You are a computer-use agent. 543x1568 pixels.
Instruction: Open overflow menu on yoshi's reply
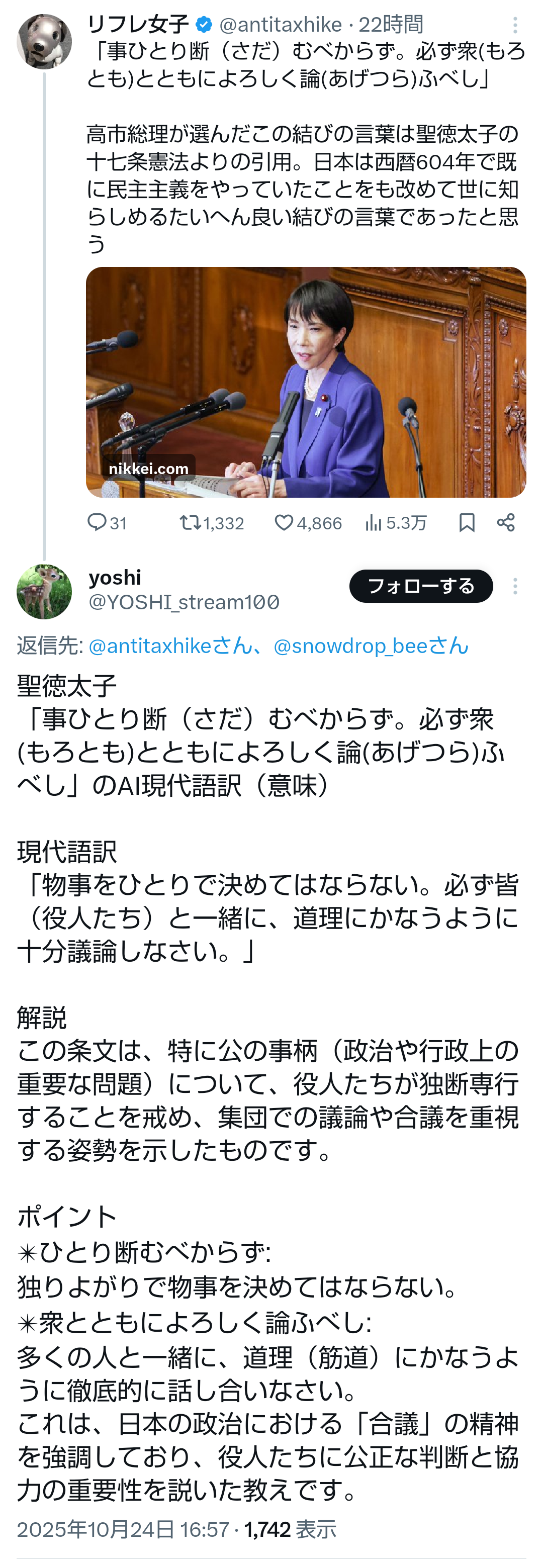tap(515, 586)
